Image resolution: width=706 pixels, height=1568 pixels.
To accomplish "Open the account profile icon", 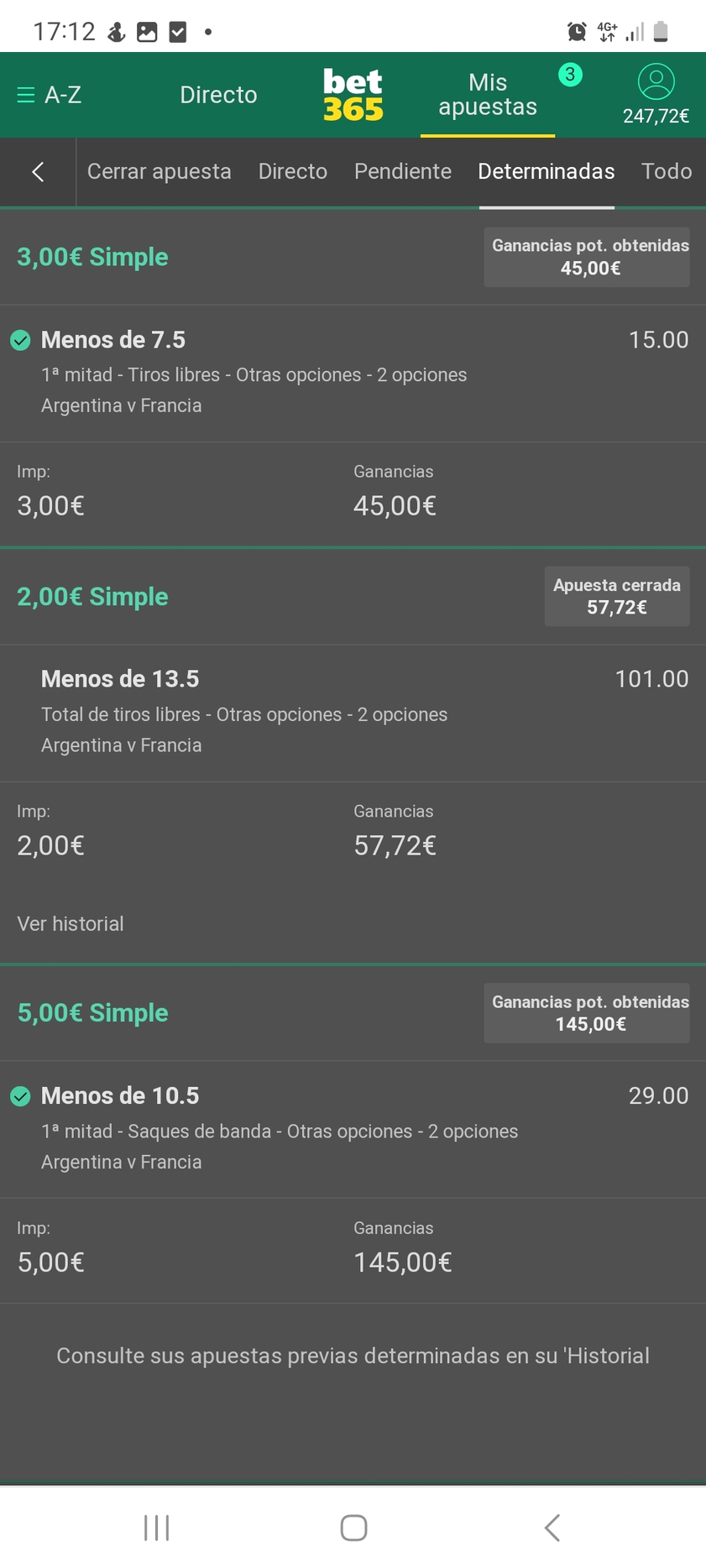I will click(656, 81).
